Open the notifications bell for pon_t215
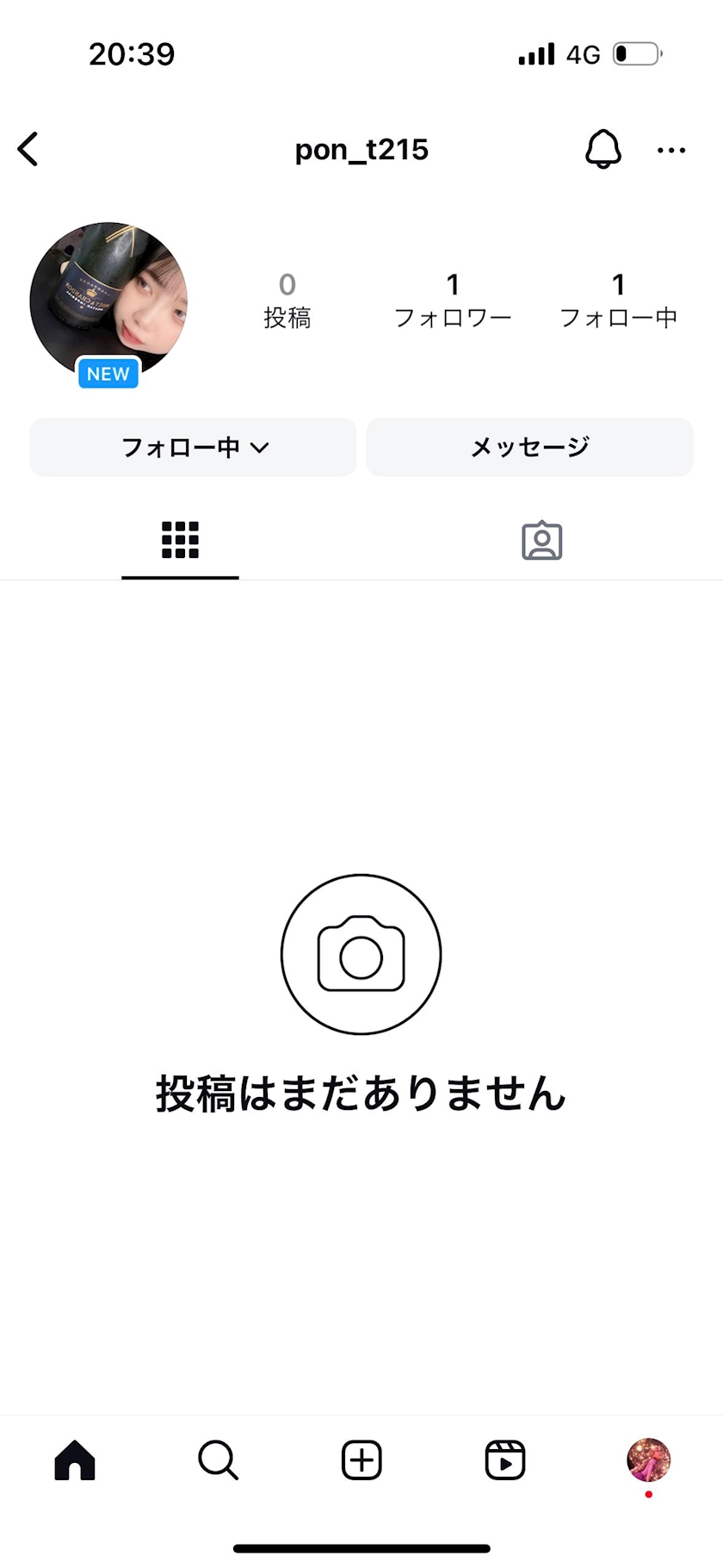The height and width of the screenshot is (1568, 723). pos(602,149)
